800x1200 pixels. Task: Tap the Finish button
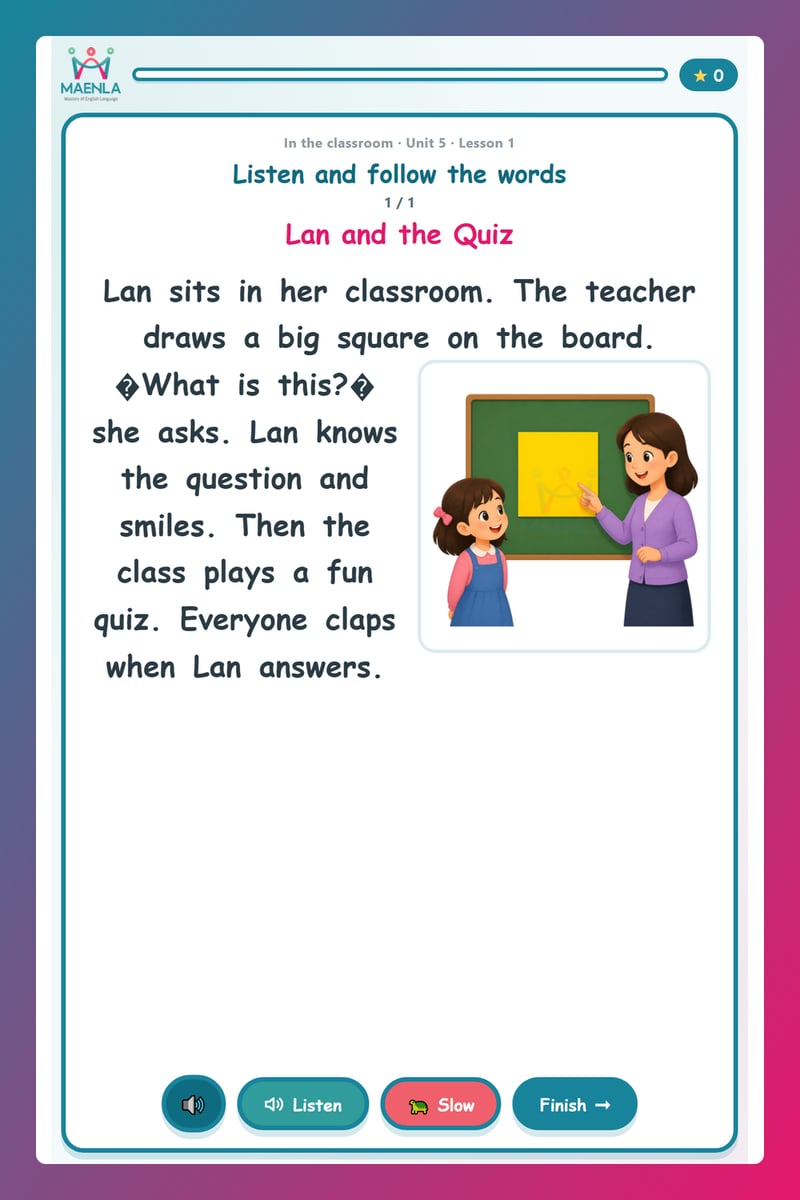[574, 1104]
